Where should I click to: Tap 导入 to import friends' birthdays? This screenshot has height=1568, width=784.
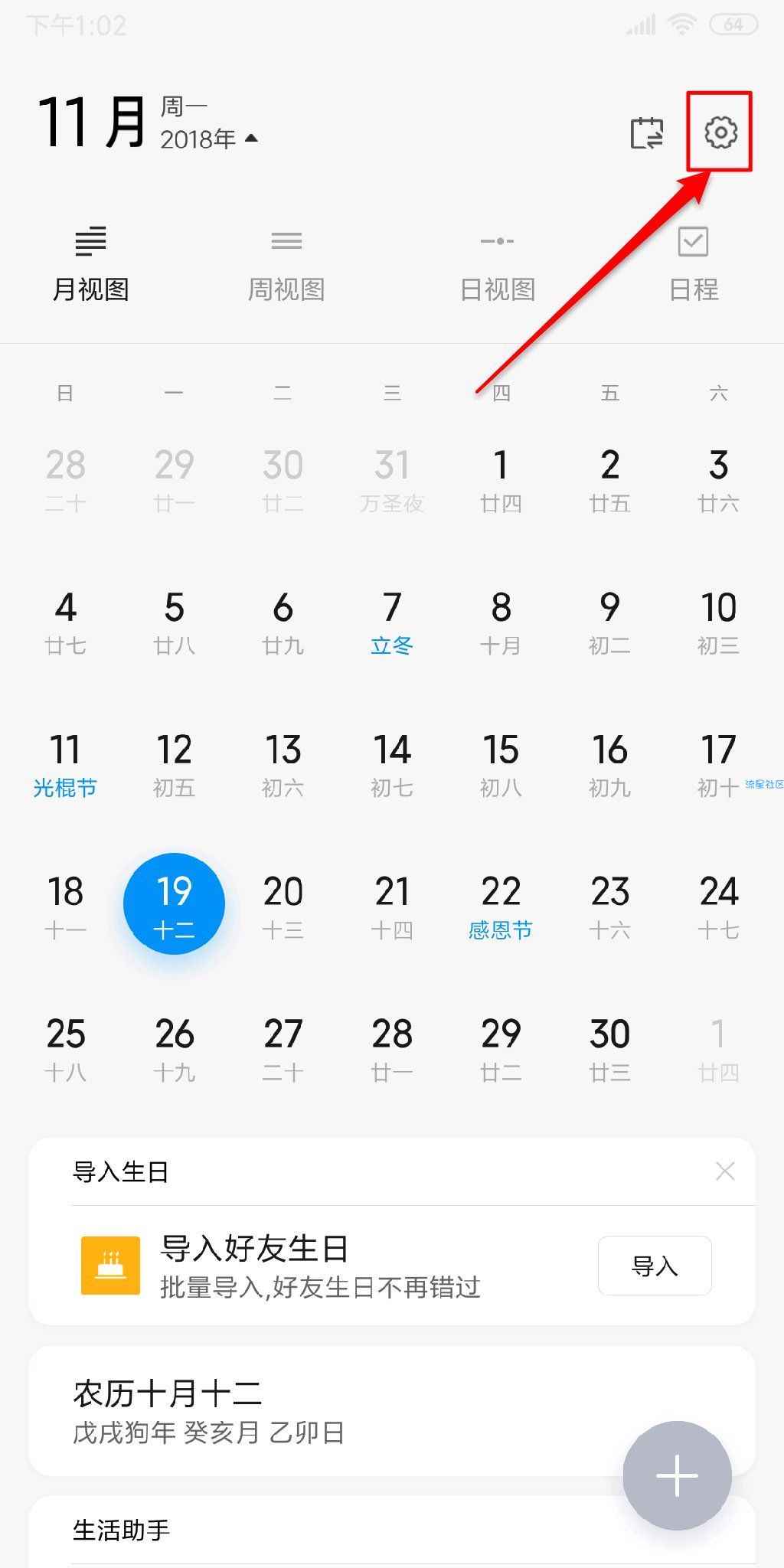tap(654, 1266)
